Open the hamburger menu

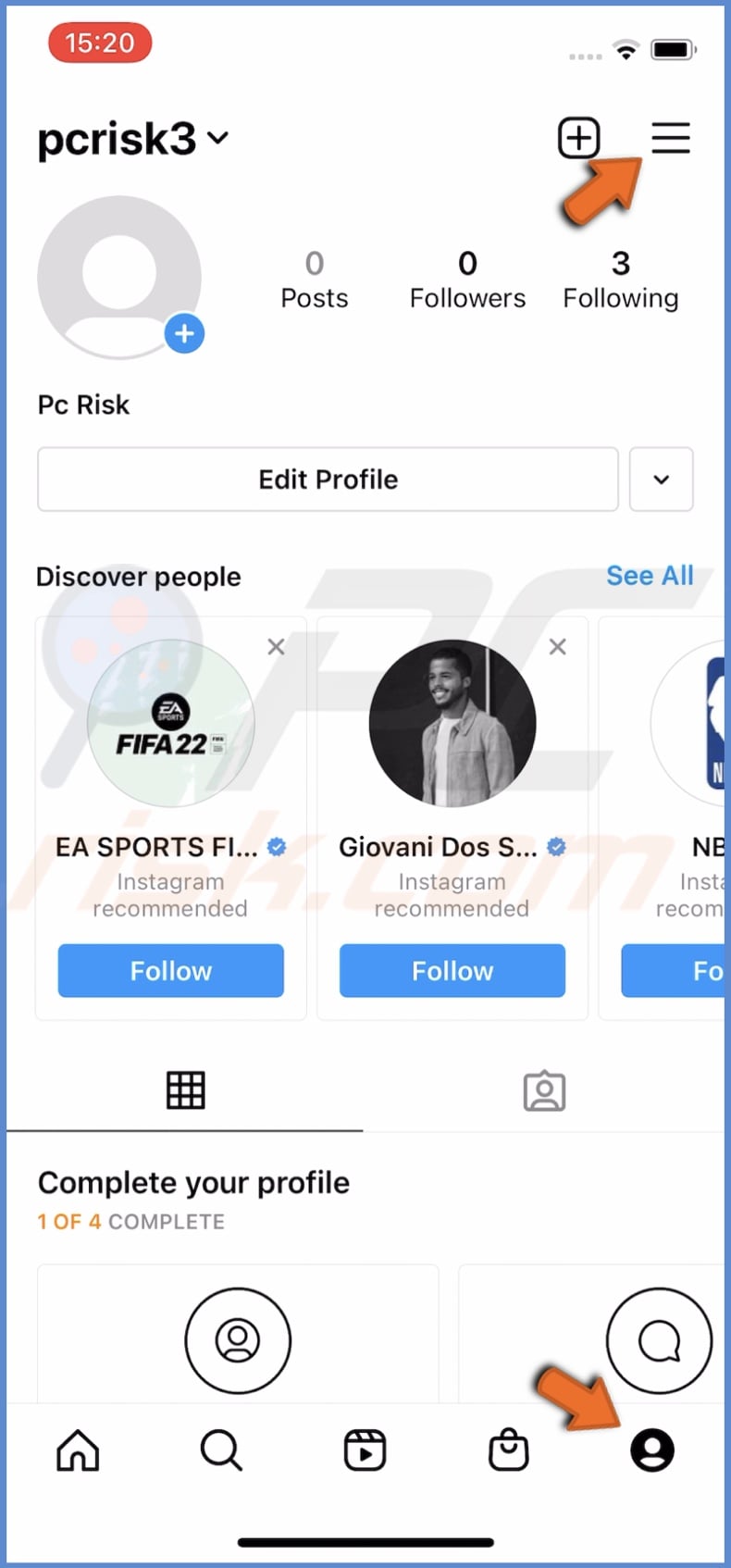click(x=671, y=138)
